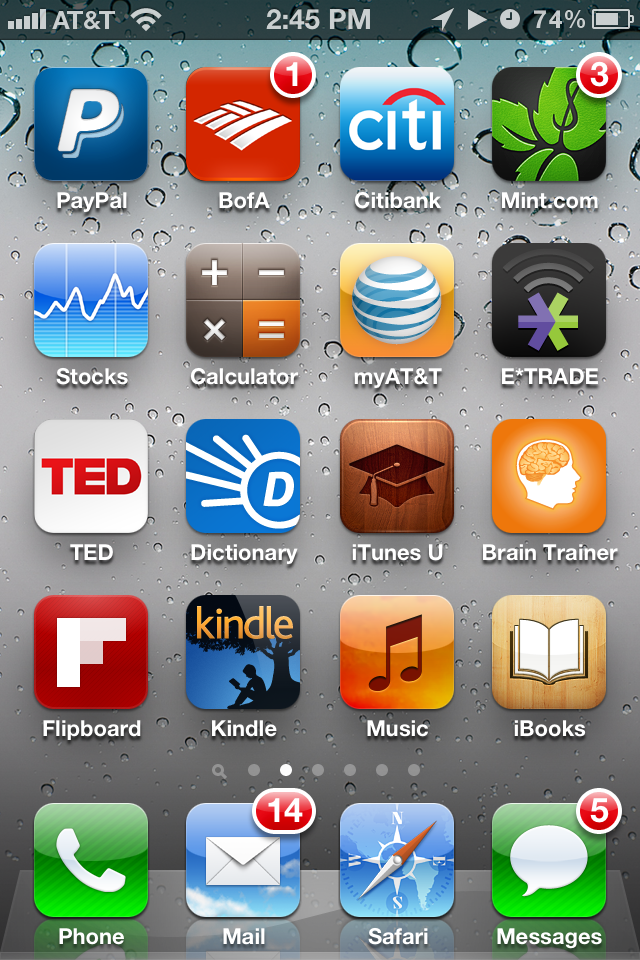Open Mint.com with 3 notifications
640x960 pixels.
[x=549, y=124]
